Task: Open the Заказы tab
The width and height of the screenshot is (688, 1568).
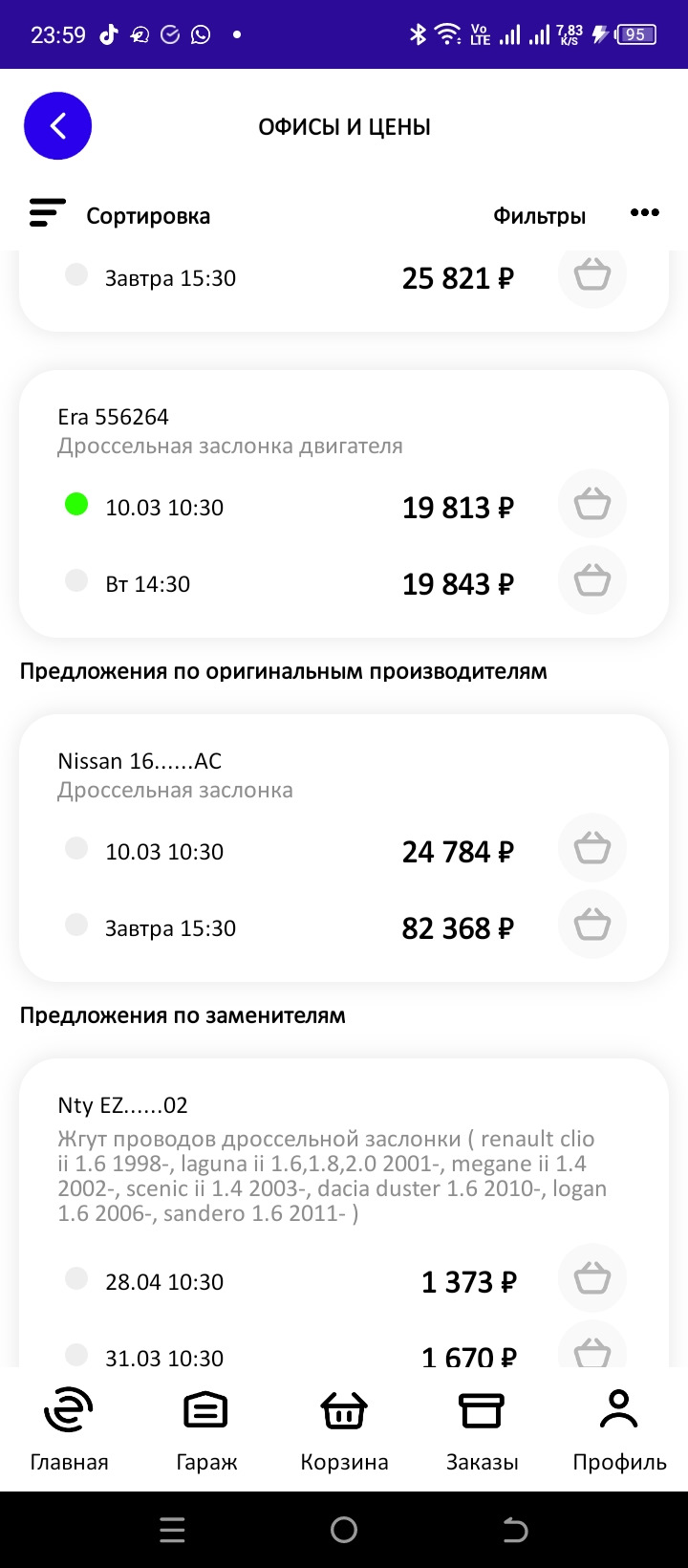Action: 482,1430
